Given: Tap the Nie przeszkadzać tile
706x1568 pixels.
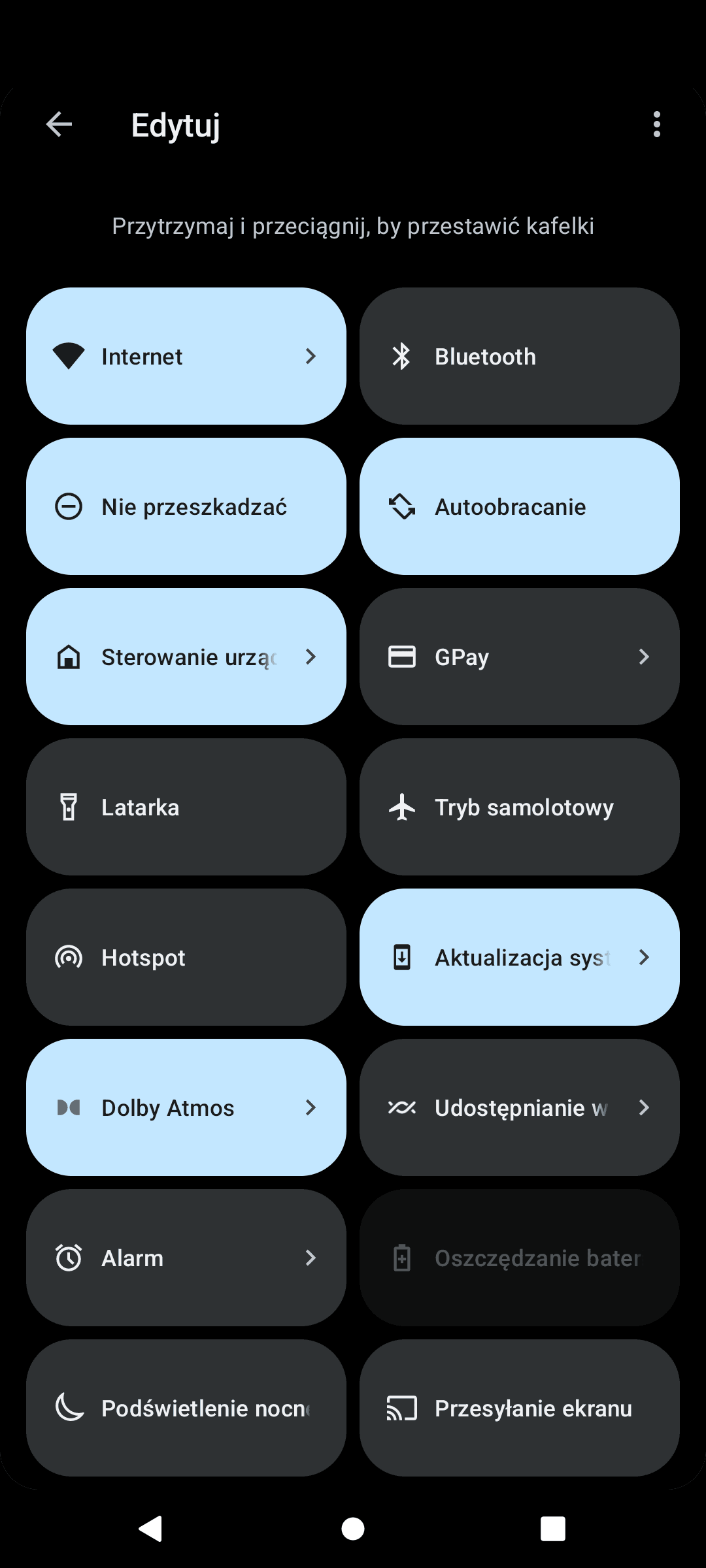Looking at the screenshot, I should pos(186,506).
